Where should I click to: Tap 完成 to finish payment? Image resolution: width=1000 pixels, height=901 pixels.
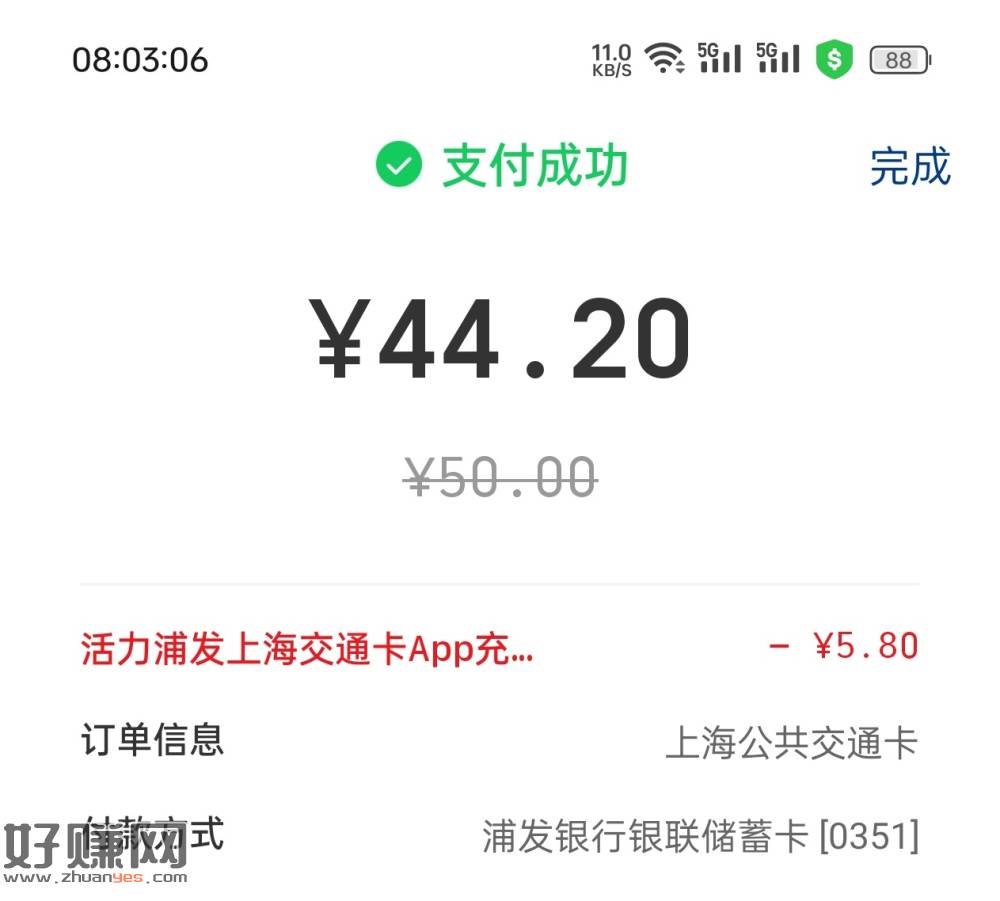tap(909, 167)
